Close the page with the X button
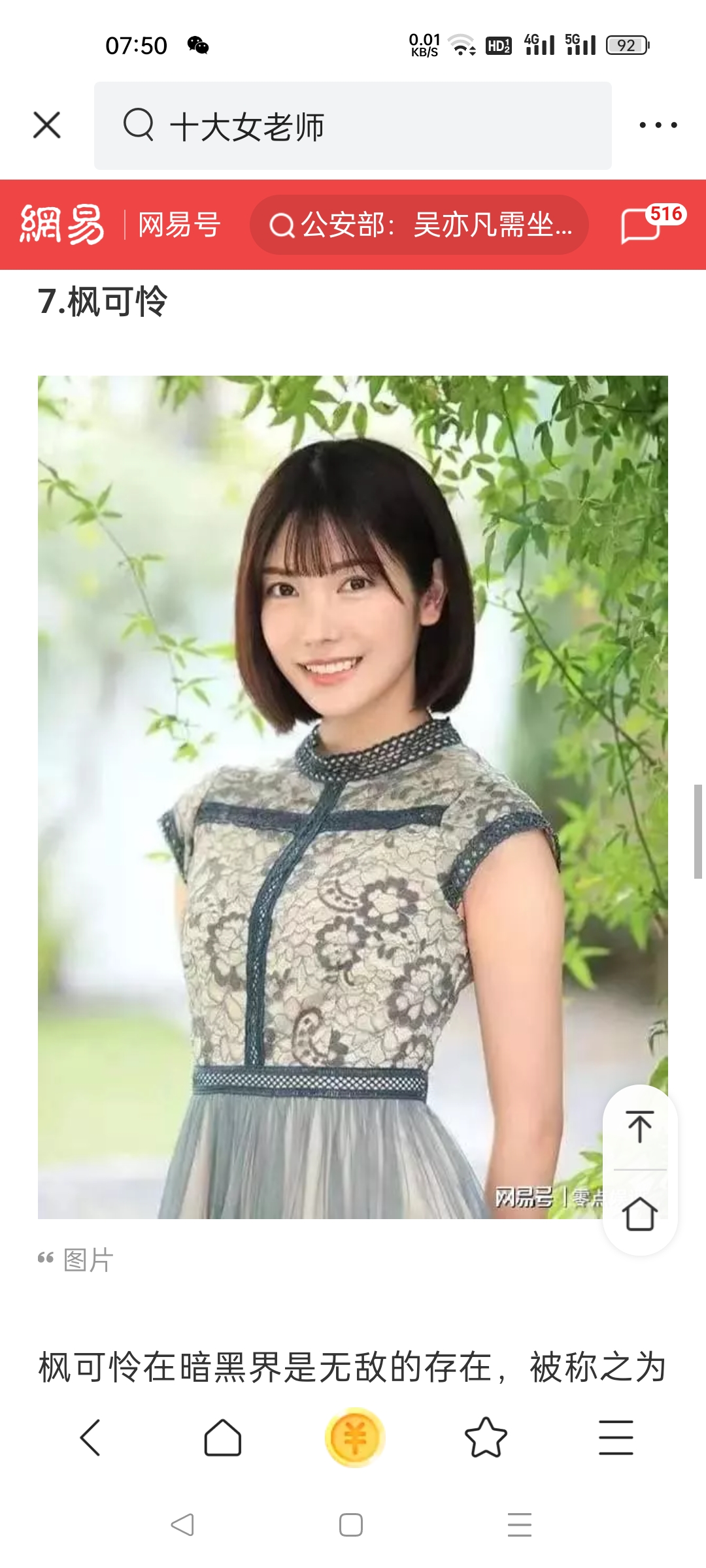The width and height of the screenshot is (706, 1568). tap(46, 125)
